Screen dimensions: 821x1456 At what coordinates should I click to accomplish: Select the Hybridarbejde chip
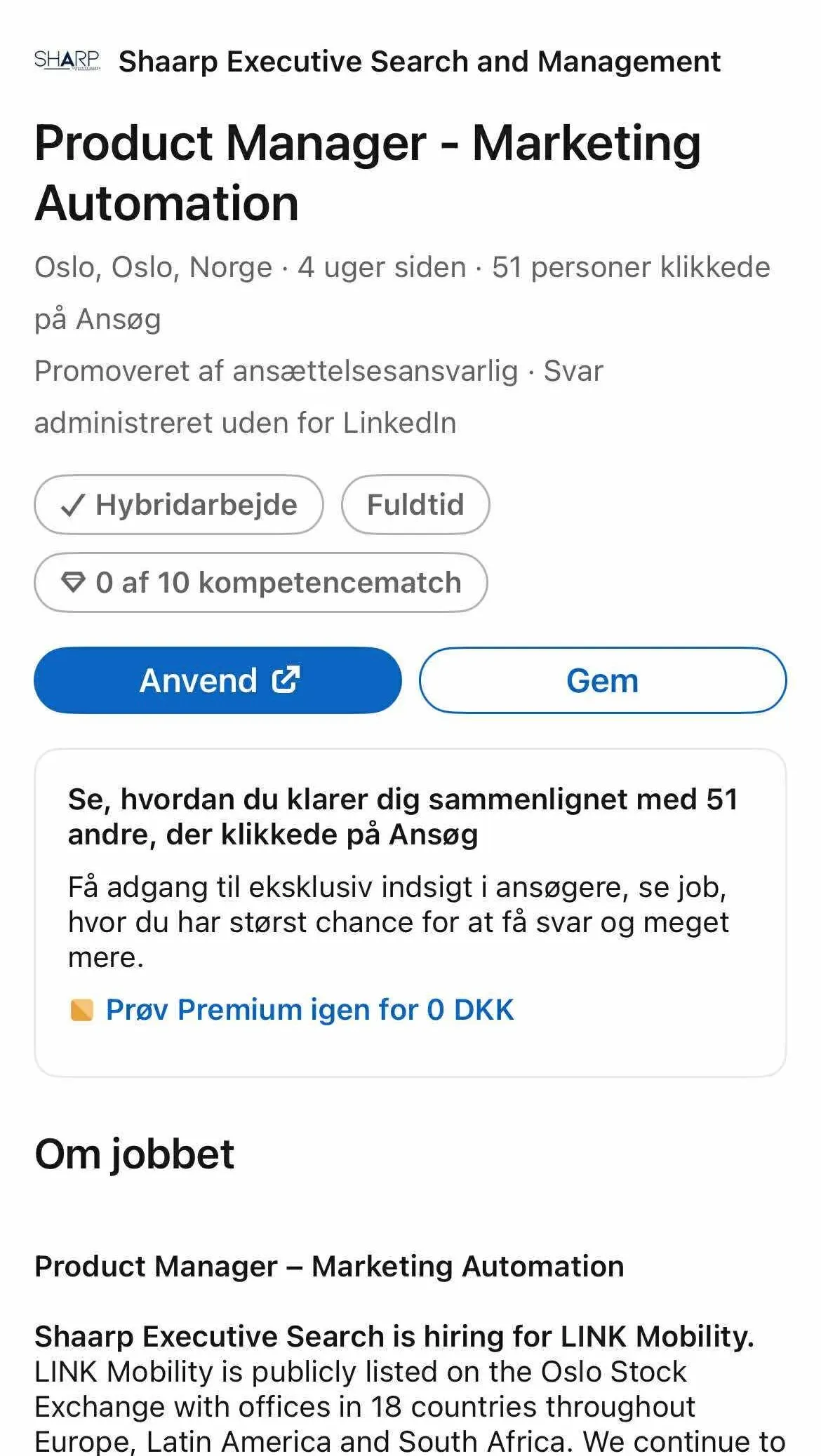[x=179, y=505]
